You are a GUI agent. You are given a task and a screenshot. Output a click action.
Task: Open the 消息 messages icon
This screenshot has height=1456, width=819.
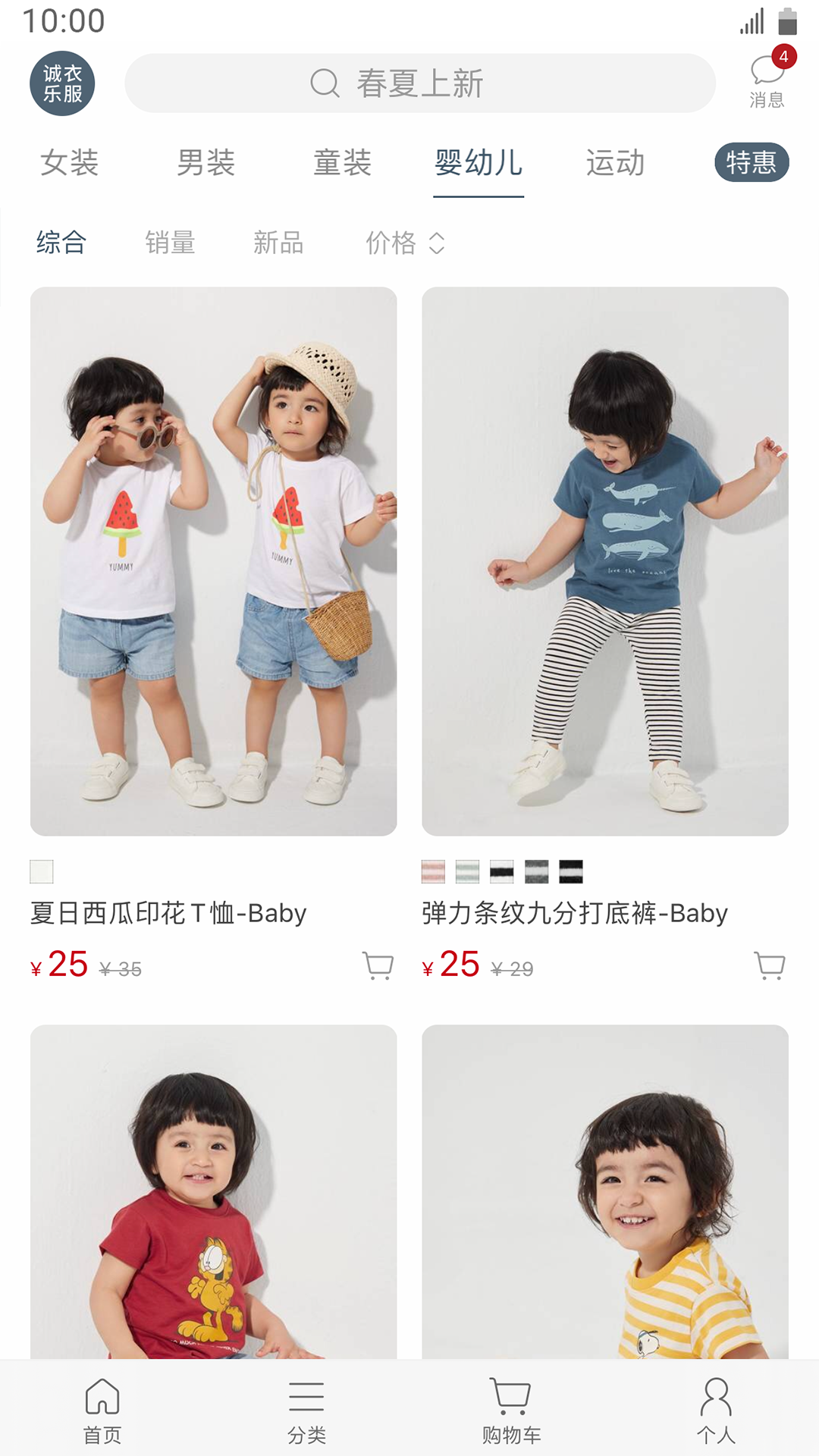tap(767, 80)
